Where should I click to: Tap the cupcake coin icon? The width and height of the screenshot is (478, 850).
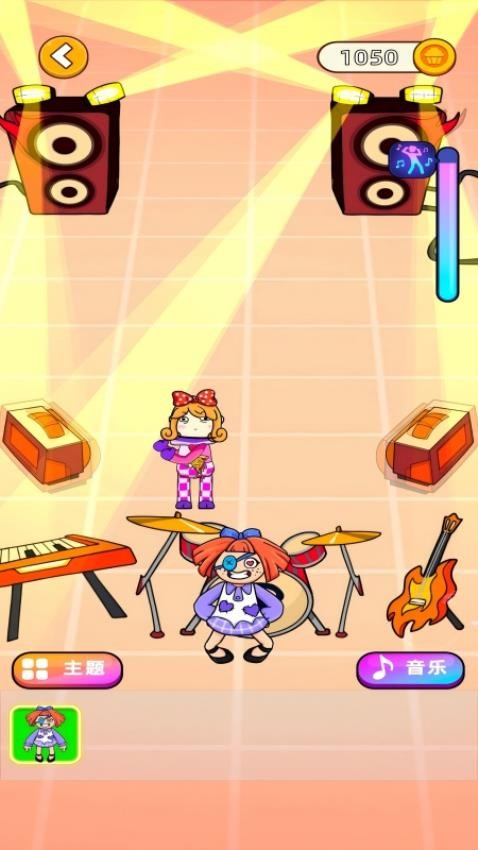coord(435,57)
